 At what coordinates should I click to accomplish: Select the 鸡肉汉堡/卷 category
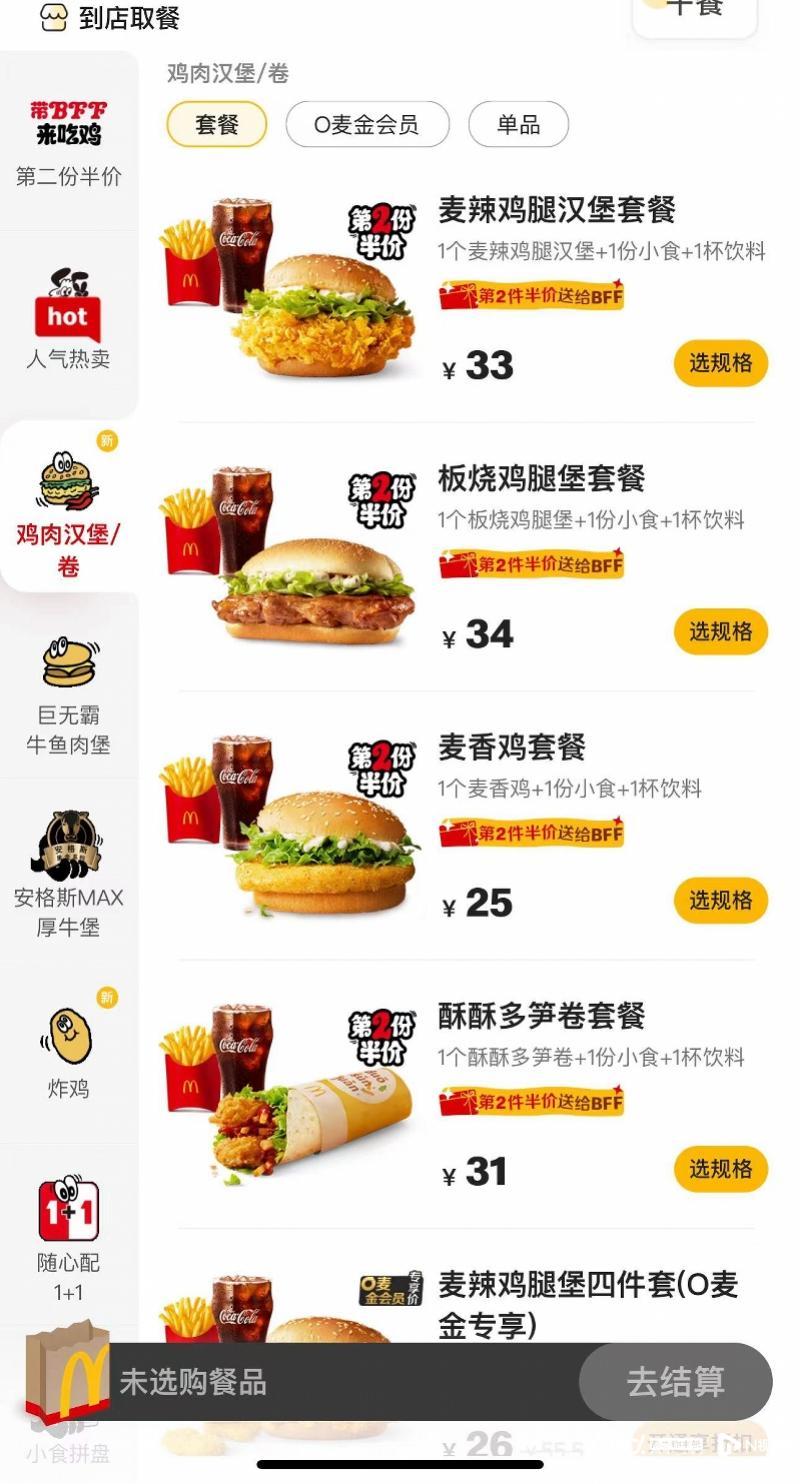(68, 510)
